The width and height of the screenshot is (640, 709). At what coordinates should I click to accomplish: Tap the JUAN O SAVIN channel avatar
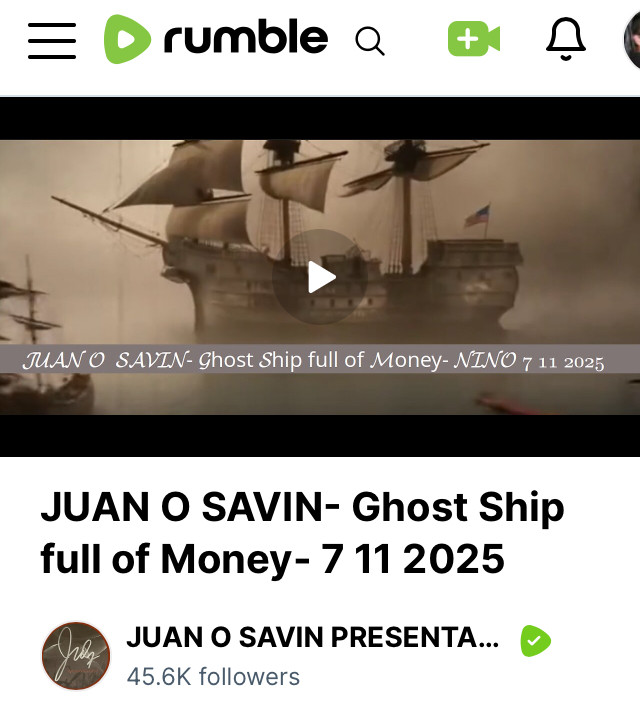coord(76,656)
